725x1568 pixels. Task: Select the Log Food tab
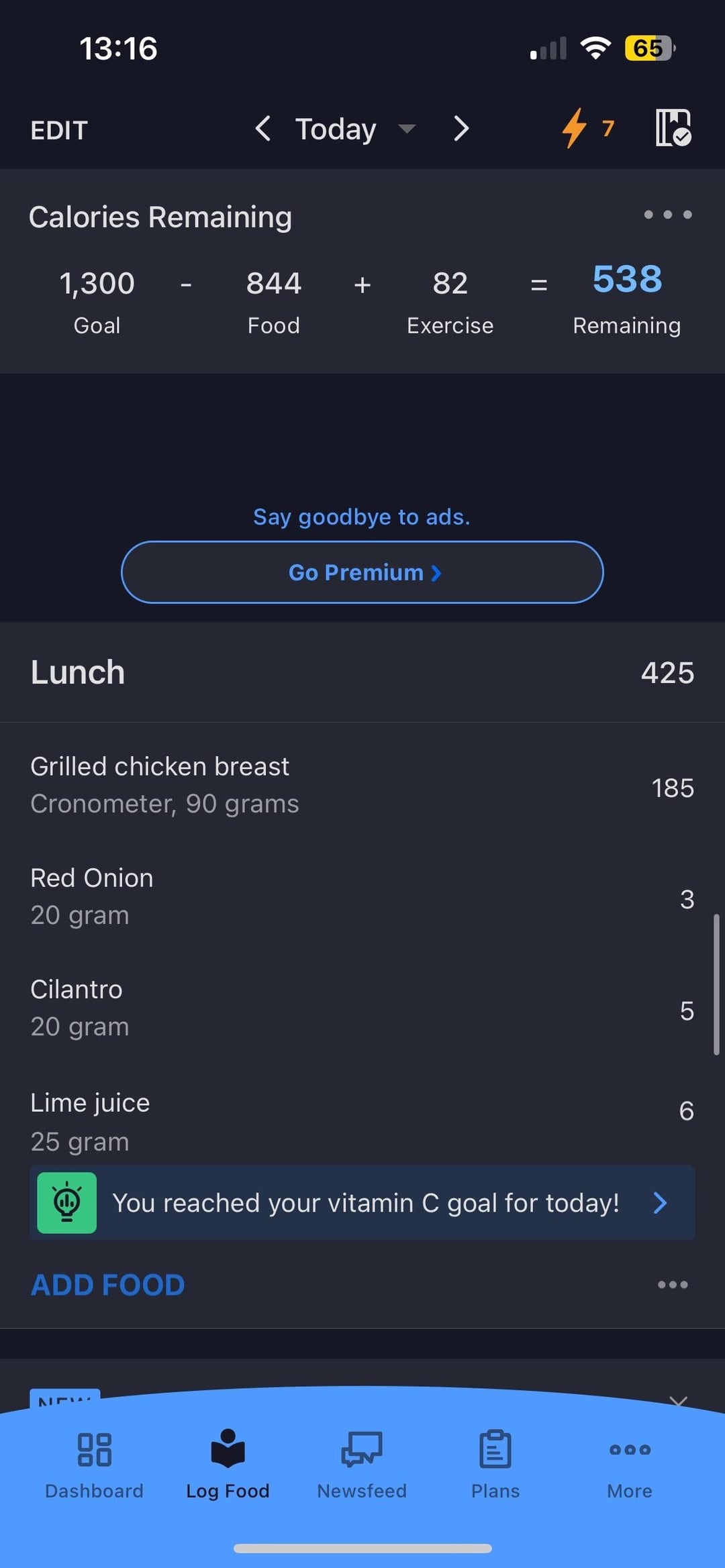pyautogui.click(x=228, y=1464)
